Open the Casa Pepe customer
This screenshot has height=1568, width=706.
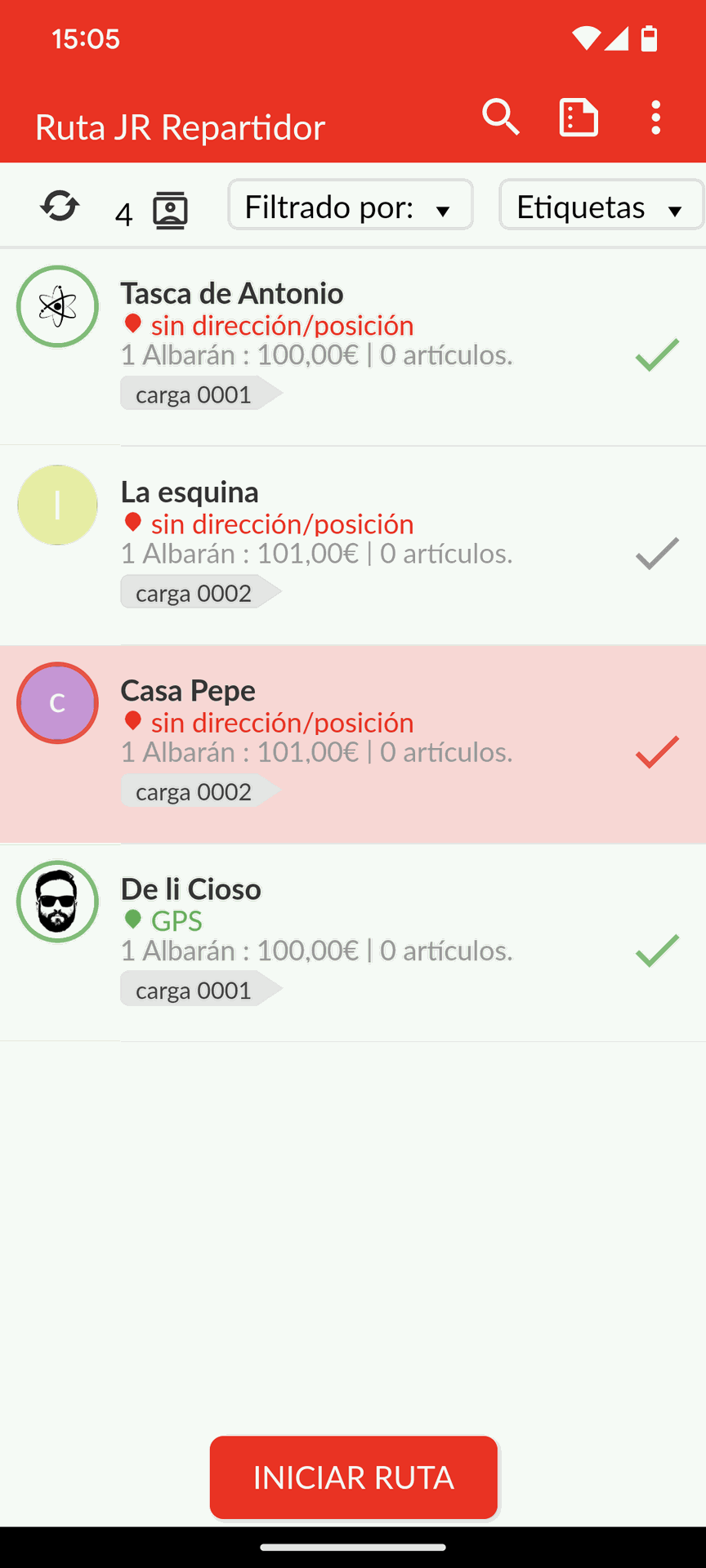327,743
